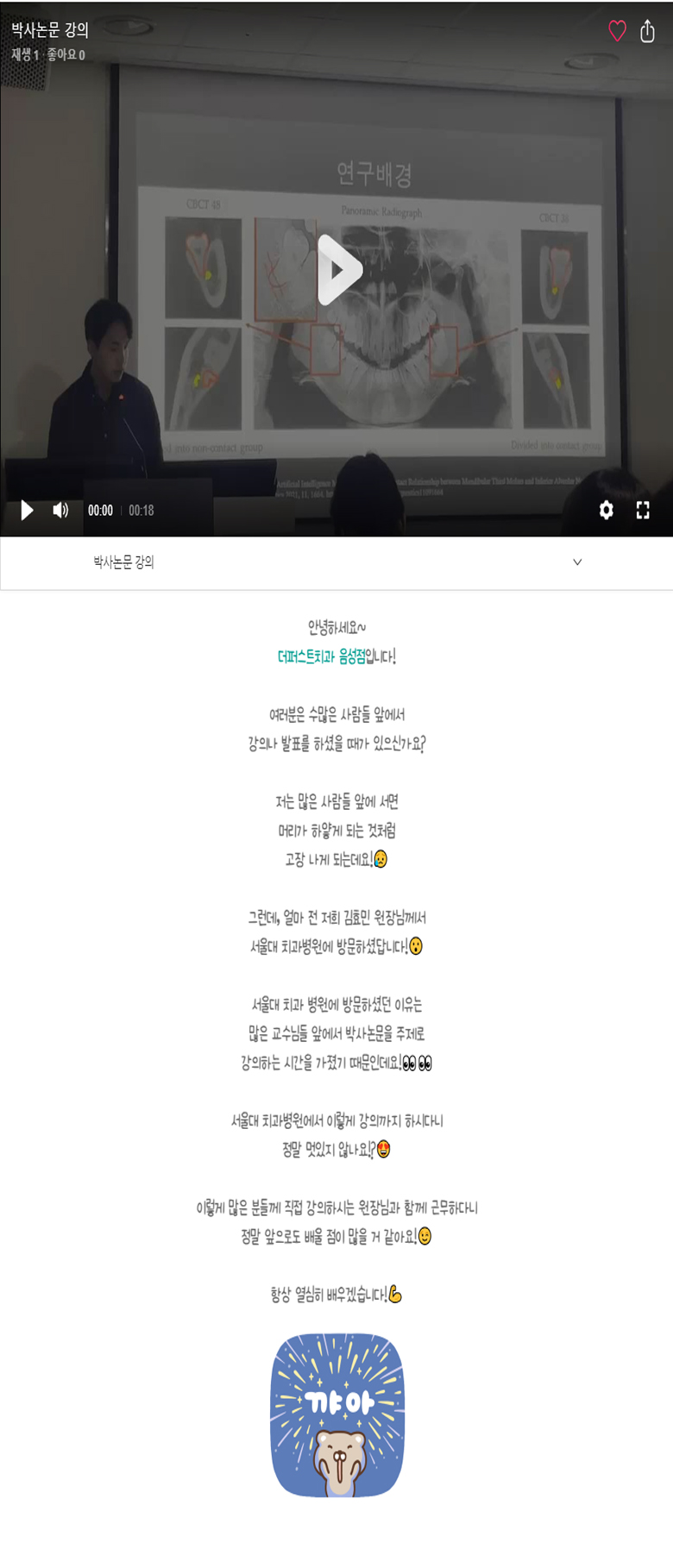
Task: Open the 더퍼스트치과 음성점 link
Action: (x=321, y=656)
